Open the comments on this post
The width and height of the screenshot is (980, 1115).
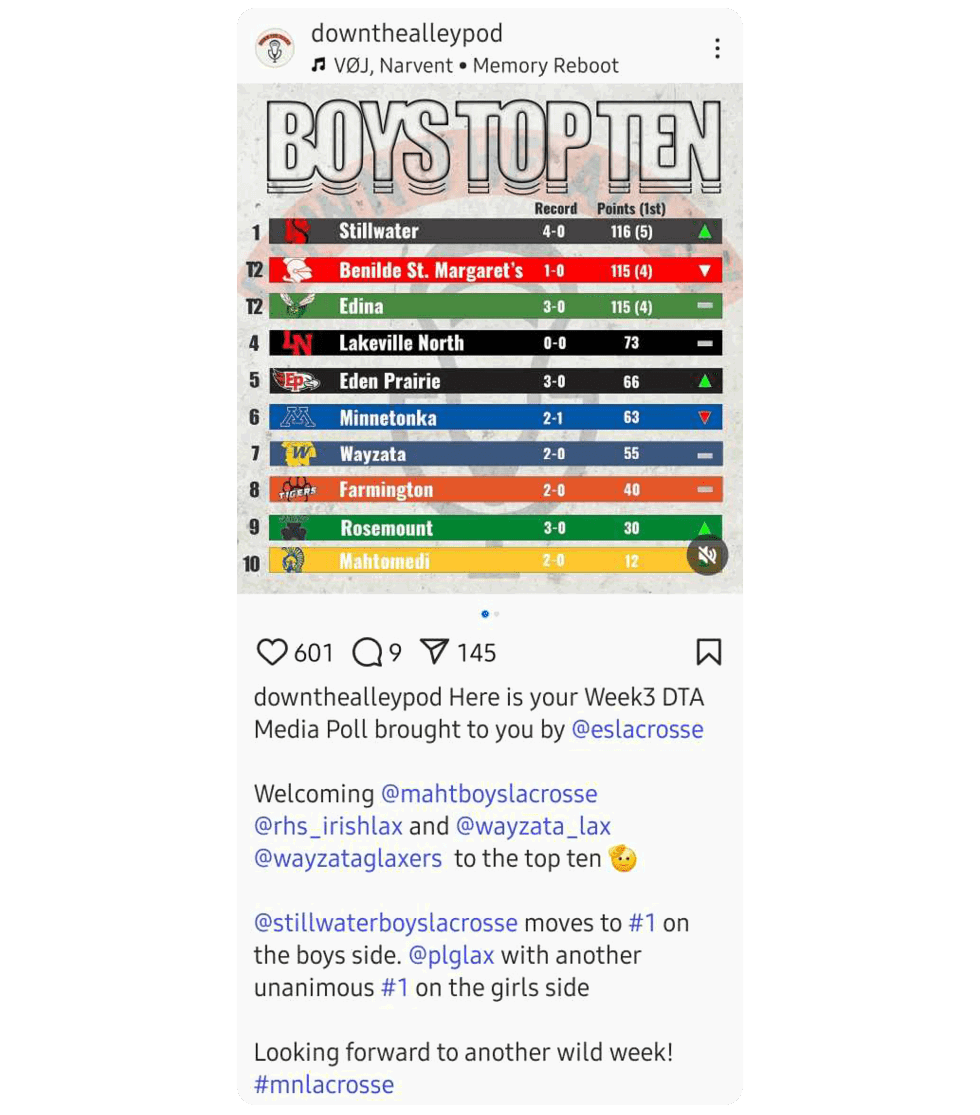pos(368,653)
